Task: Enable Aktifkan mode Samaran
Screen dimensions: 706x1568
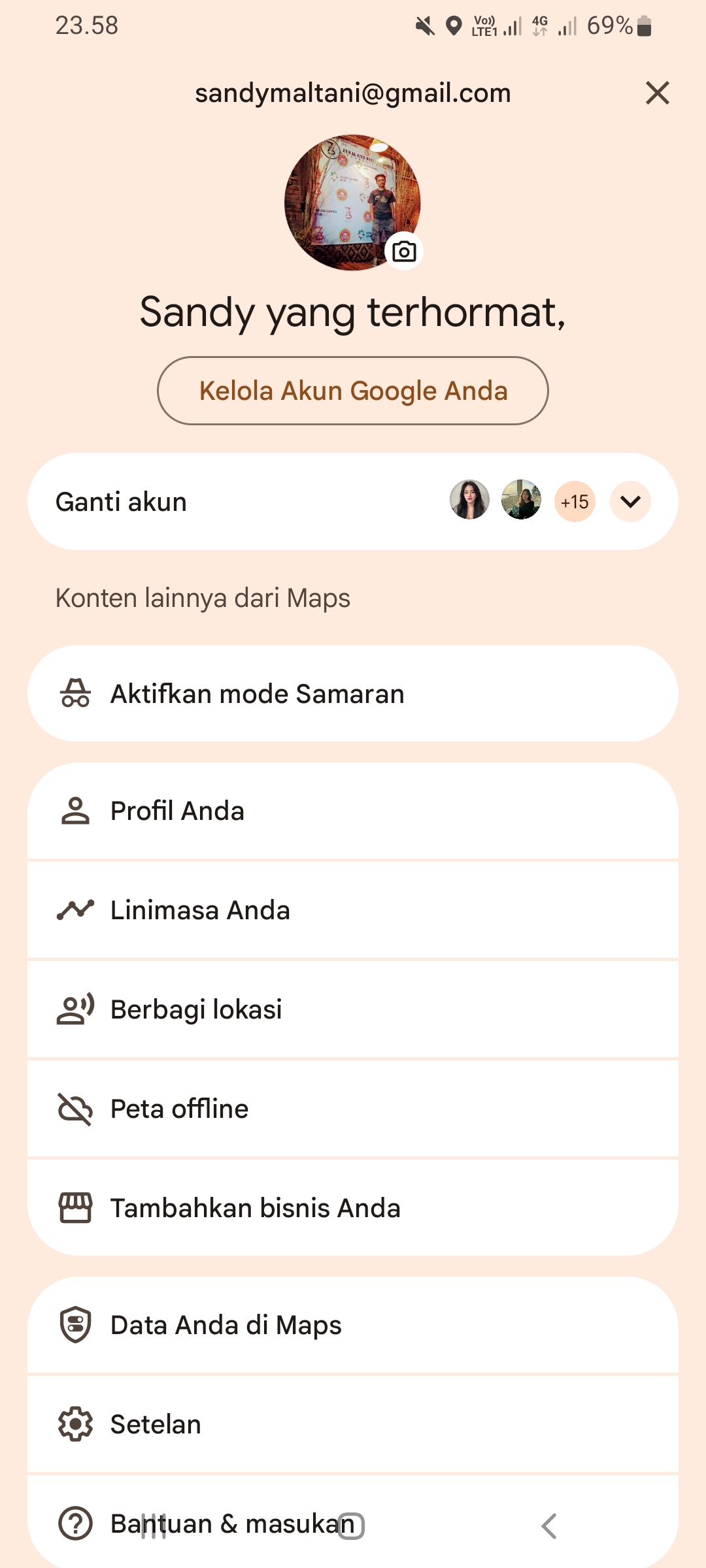Action: pyautogui.click(x=353, y=694)
